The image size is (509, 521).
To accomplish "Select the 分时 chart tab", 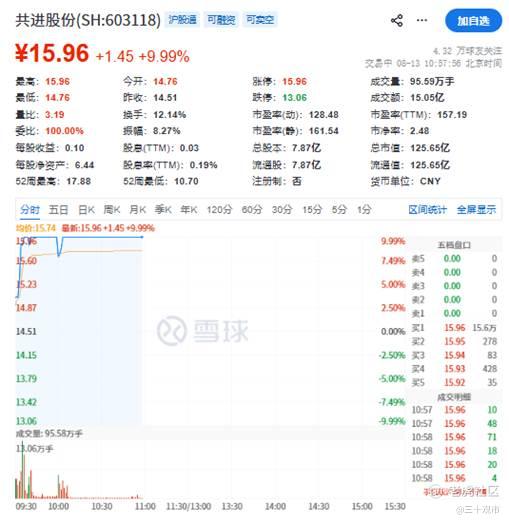I will (30, 210).
